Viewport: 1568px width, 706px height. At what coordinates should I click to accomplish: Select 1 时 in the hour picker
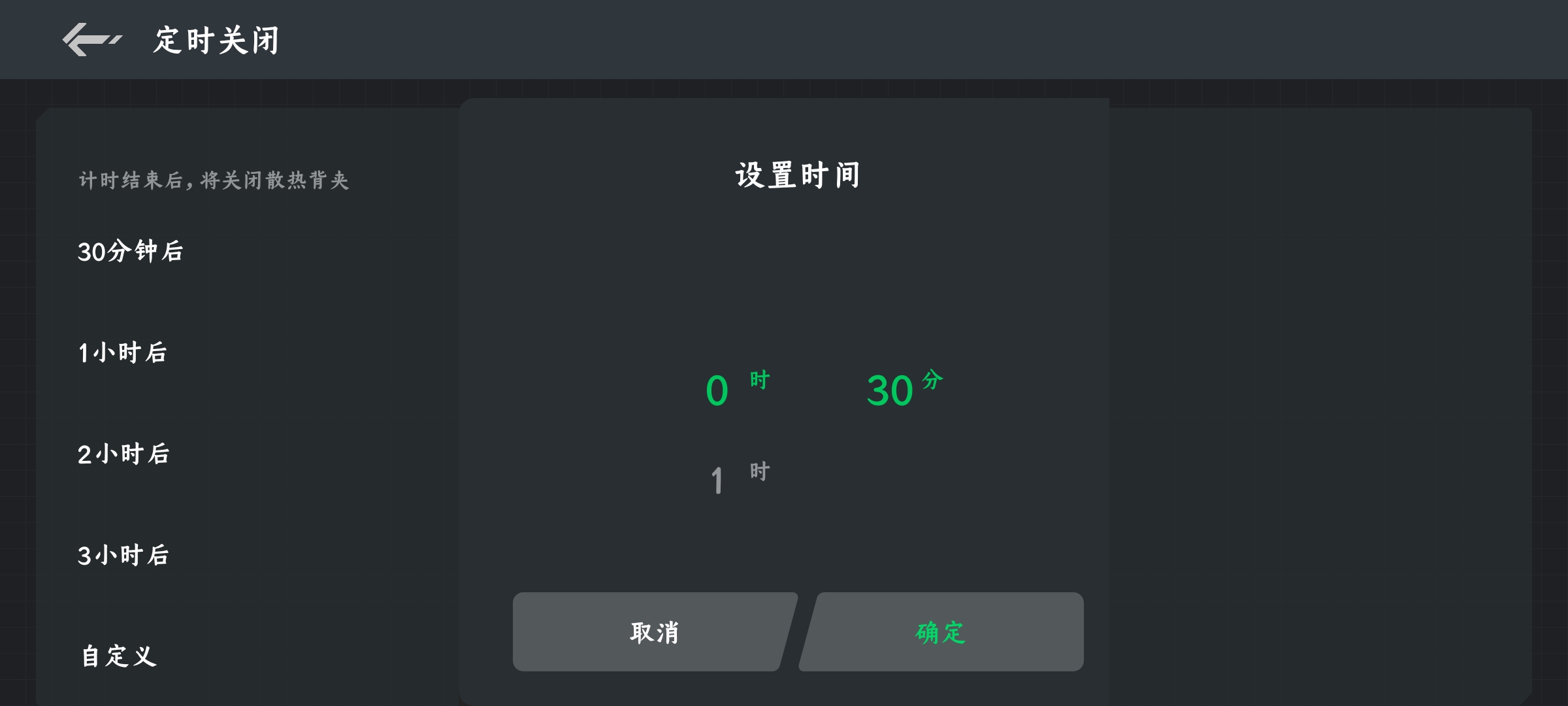[719, 480]
